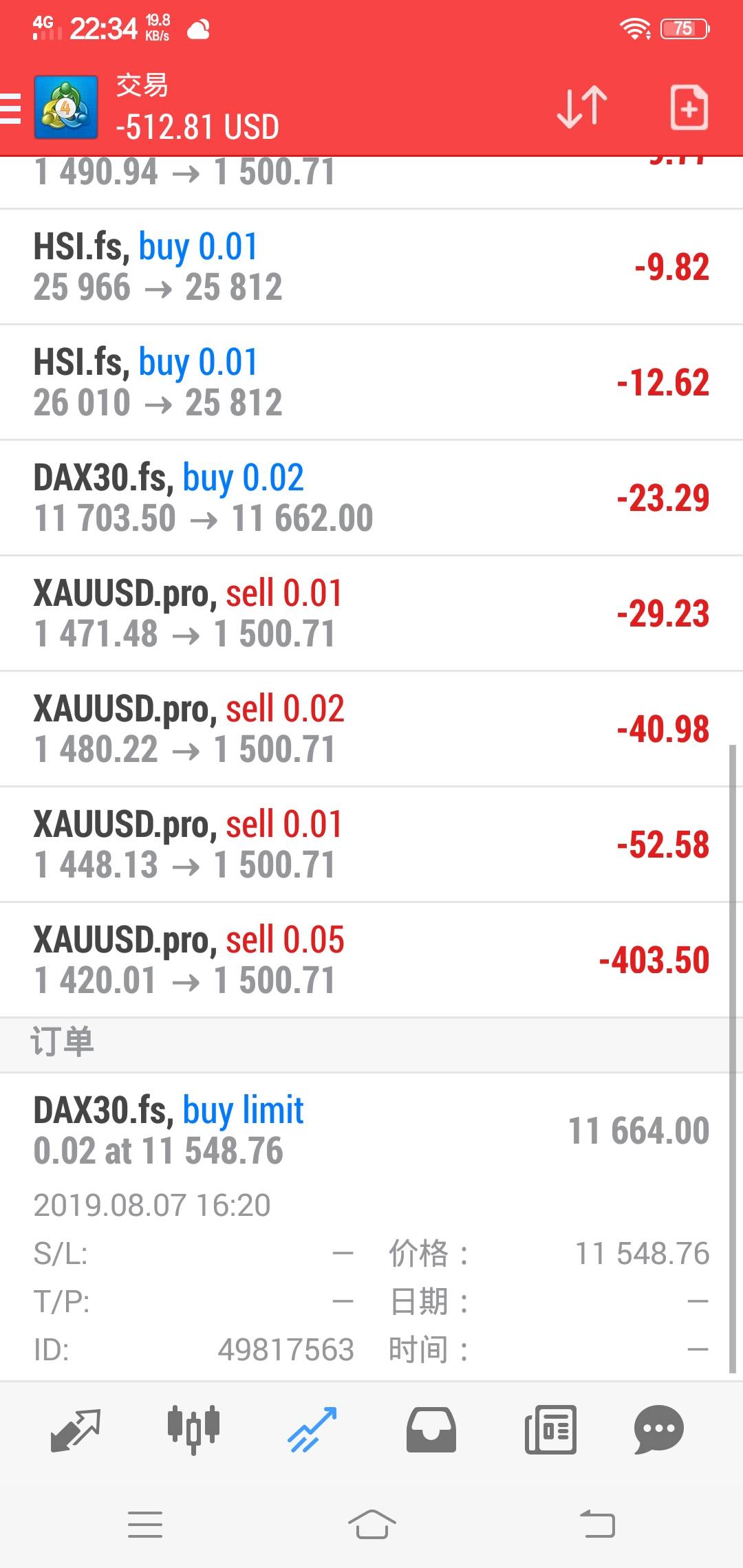Go to the news tab

pyautogui.click(x=550, y=1430)
